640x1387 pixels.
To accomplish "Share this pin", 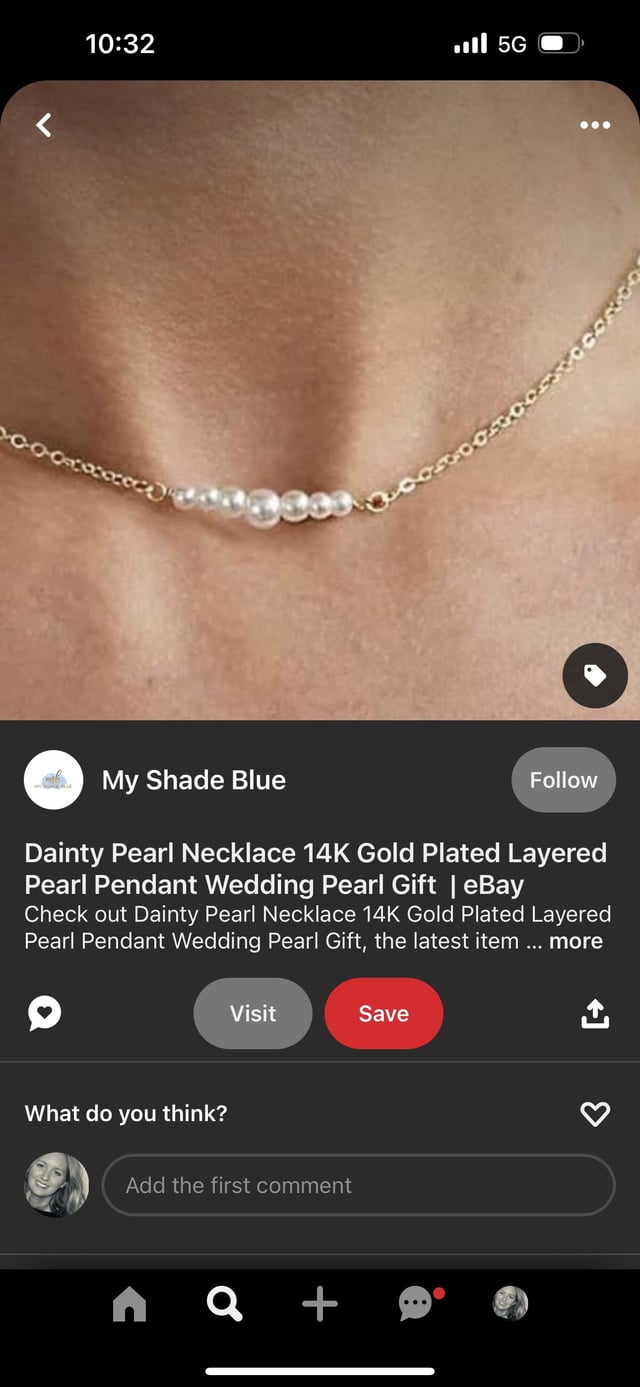I will point(595,1014).
